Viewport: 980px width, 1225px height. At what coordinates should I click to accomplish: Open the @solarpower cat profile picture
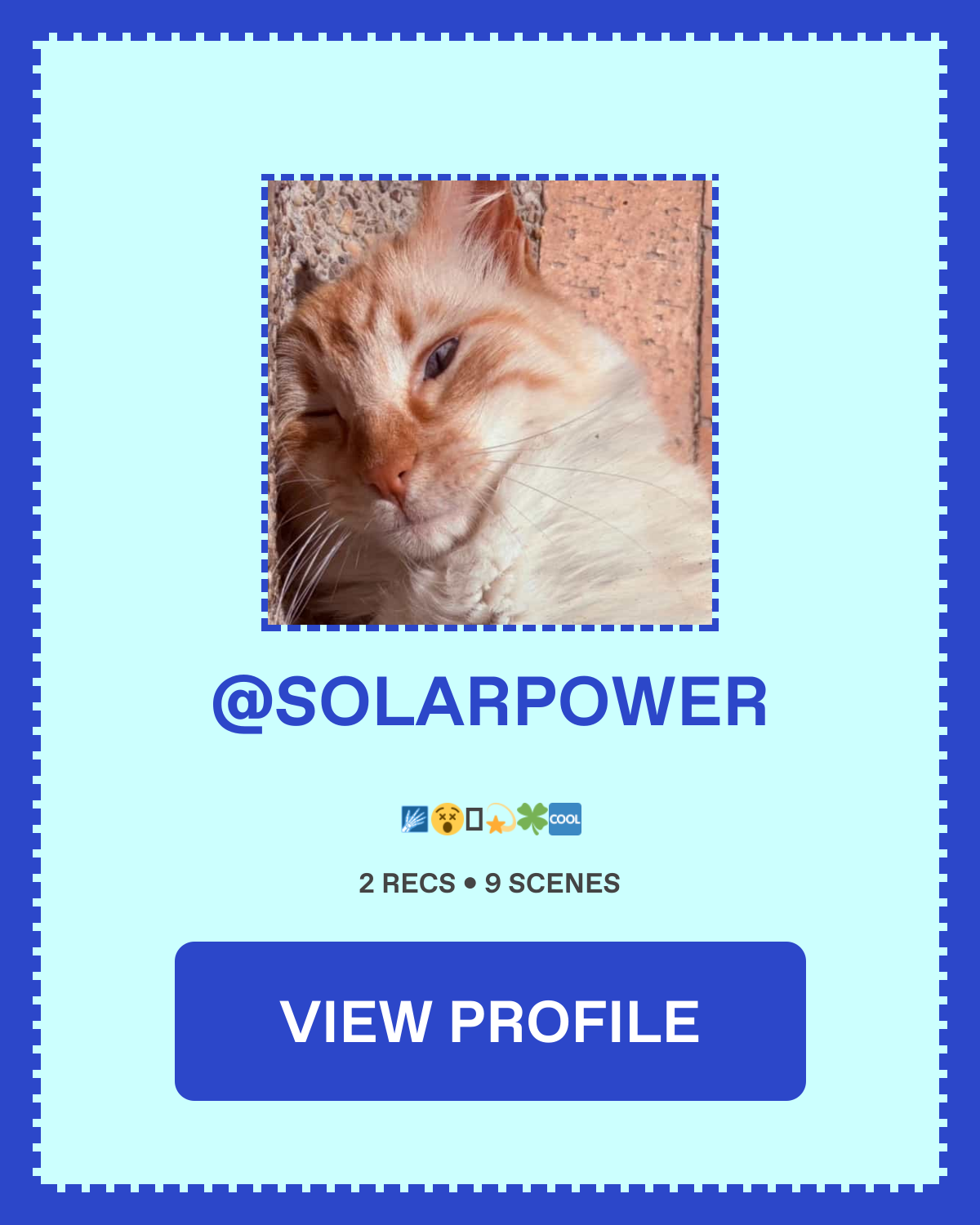(490, 402)
